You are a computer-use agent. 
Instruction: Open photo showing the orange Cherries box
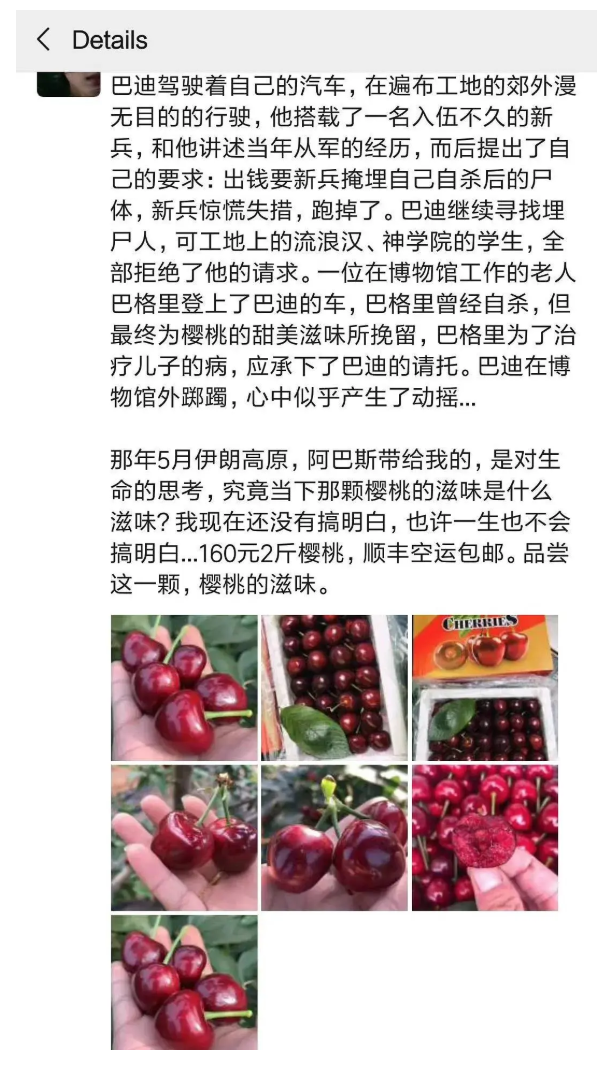pos(485,688)
